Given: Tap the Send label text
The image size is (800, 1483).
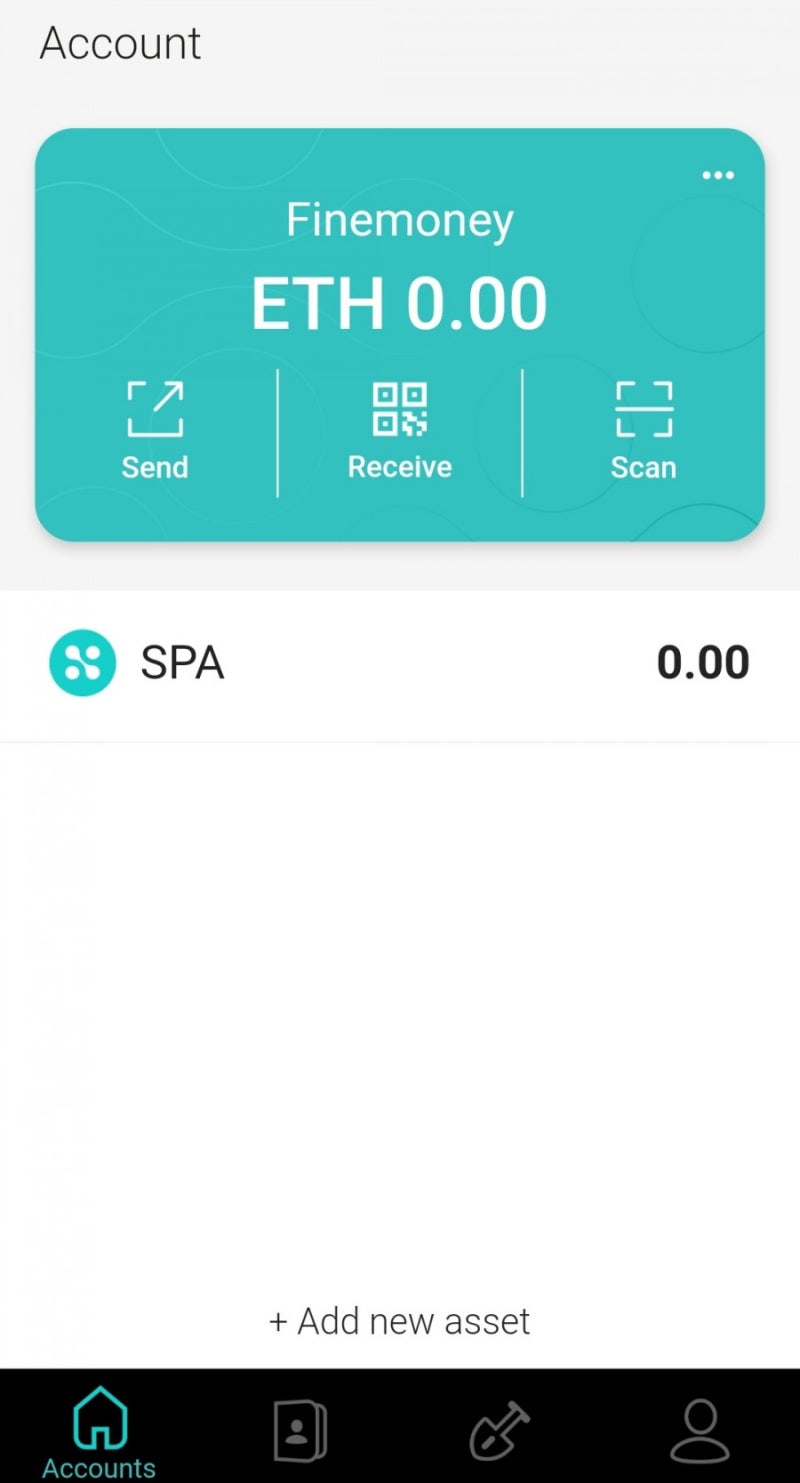Looking at the screenshot, I should (154, 466).
